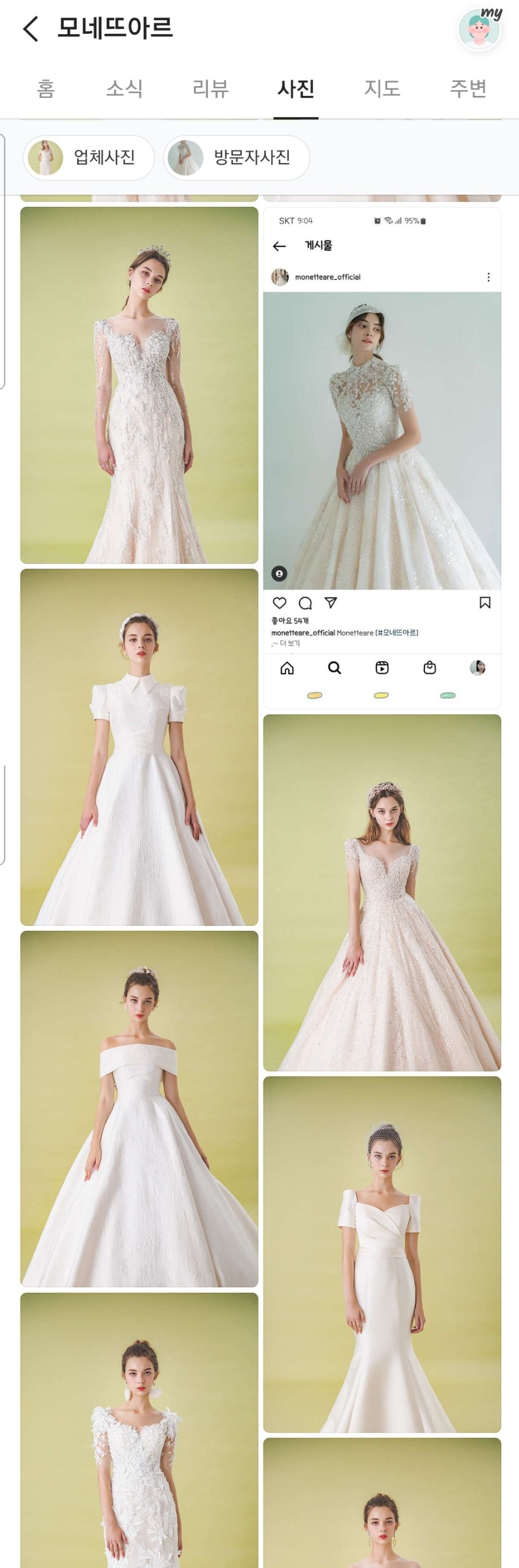Open the long-sleeve beaded mermaid dress photo
519x1568 pixels.
[x=139, y=385]
